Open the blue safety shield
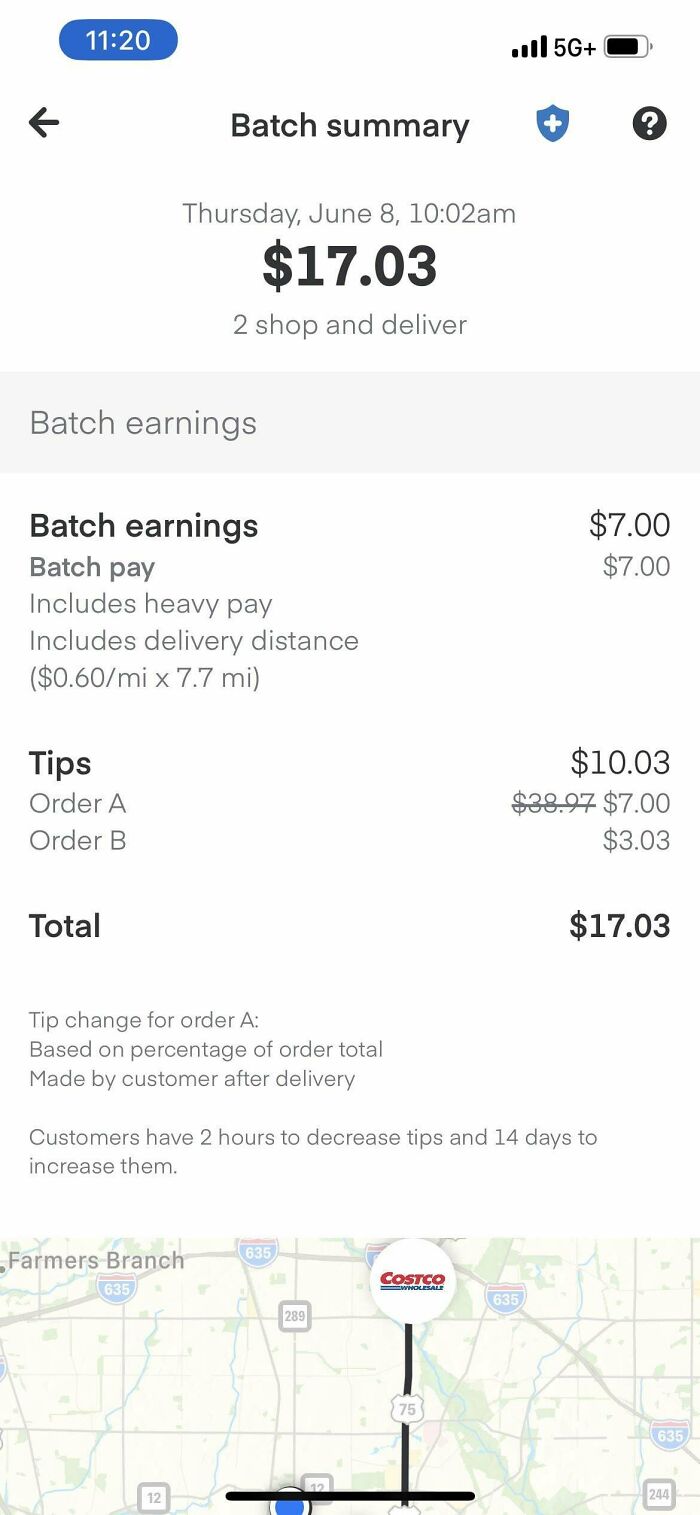 coord(552,124)
